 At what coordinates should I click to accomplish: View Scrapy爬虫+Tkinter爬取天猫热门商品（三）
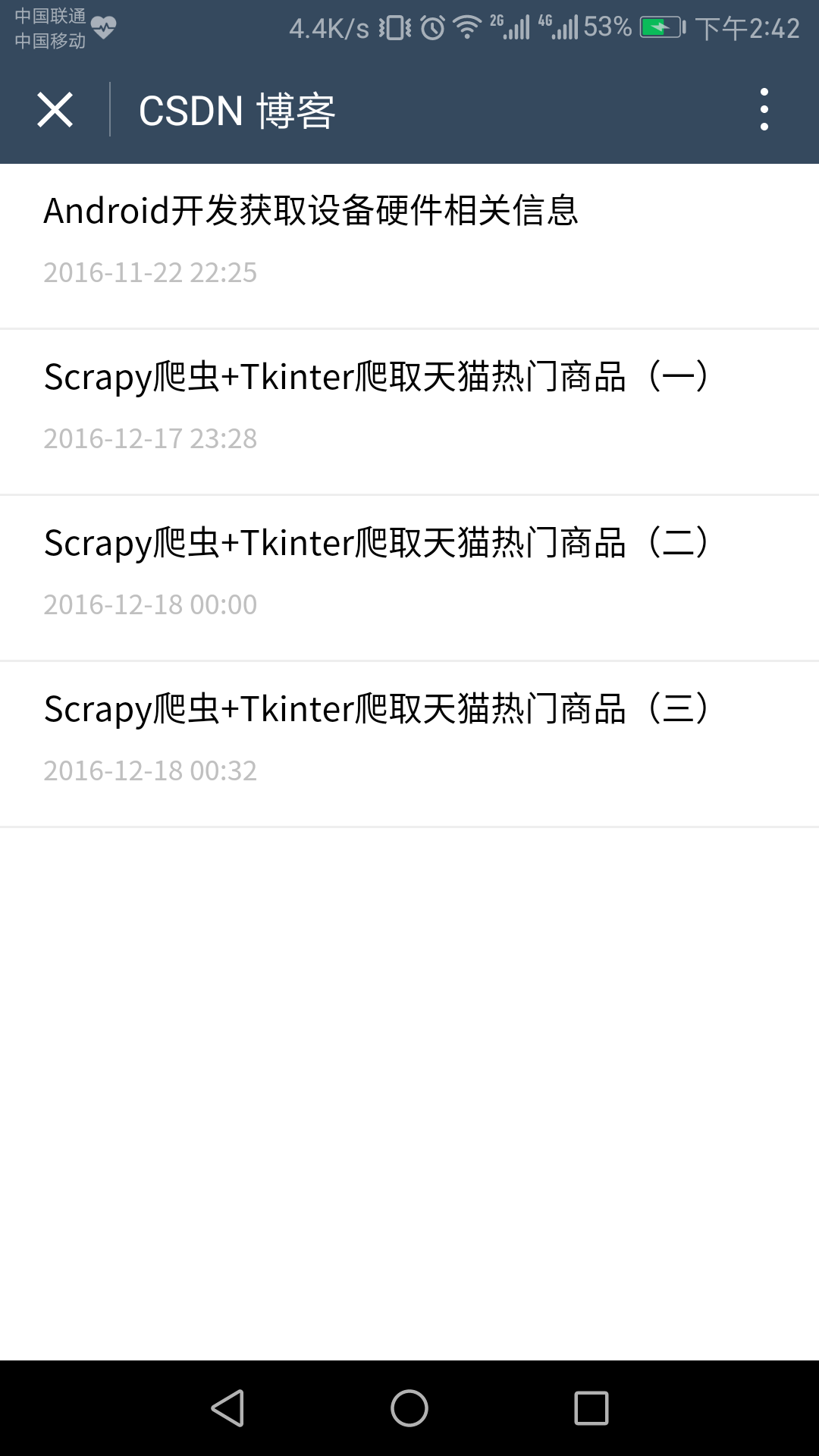click(x=375, y=709)
